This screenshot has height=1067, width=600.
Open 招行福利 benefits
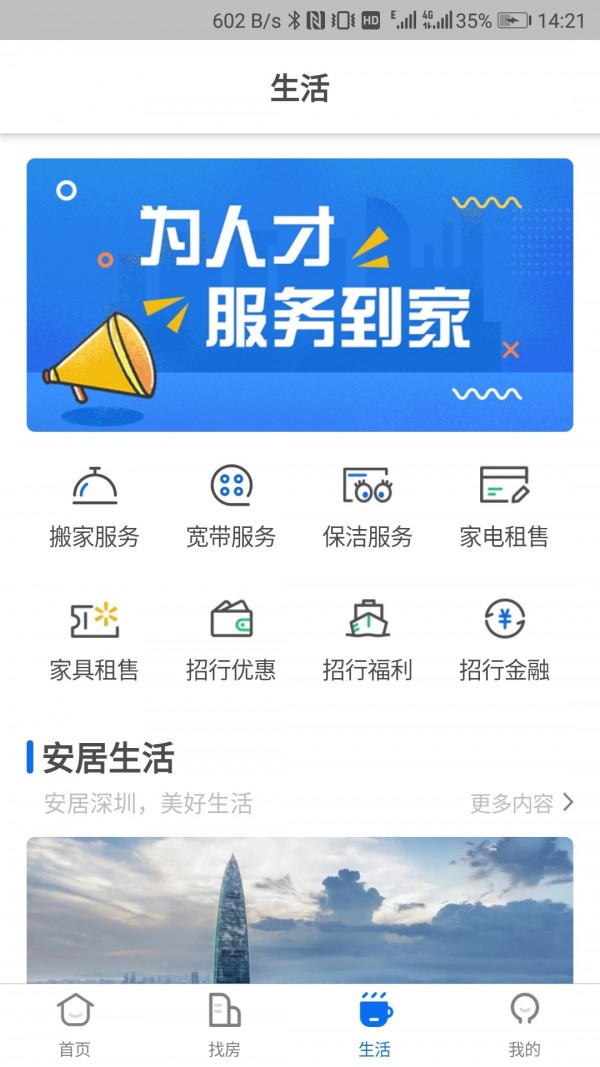pyautogui.click(x=367, y=639)
